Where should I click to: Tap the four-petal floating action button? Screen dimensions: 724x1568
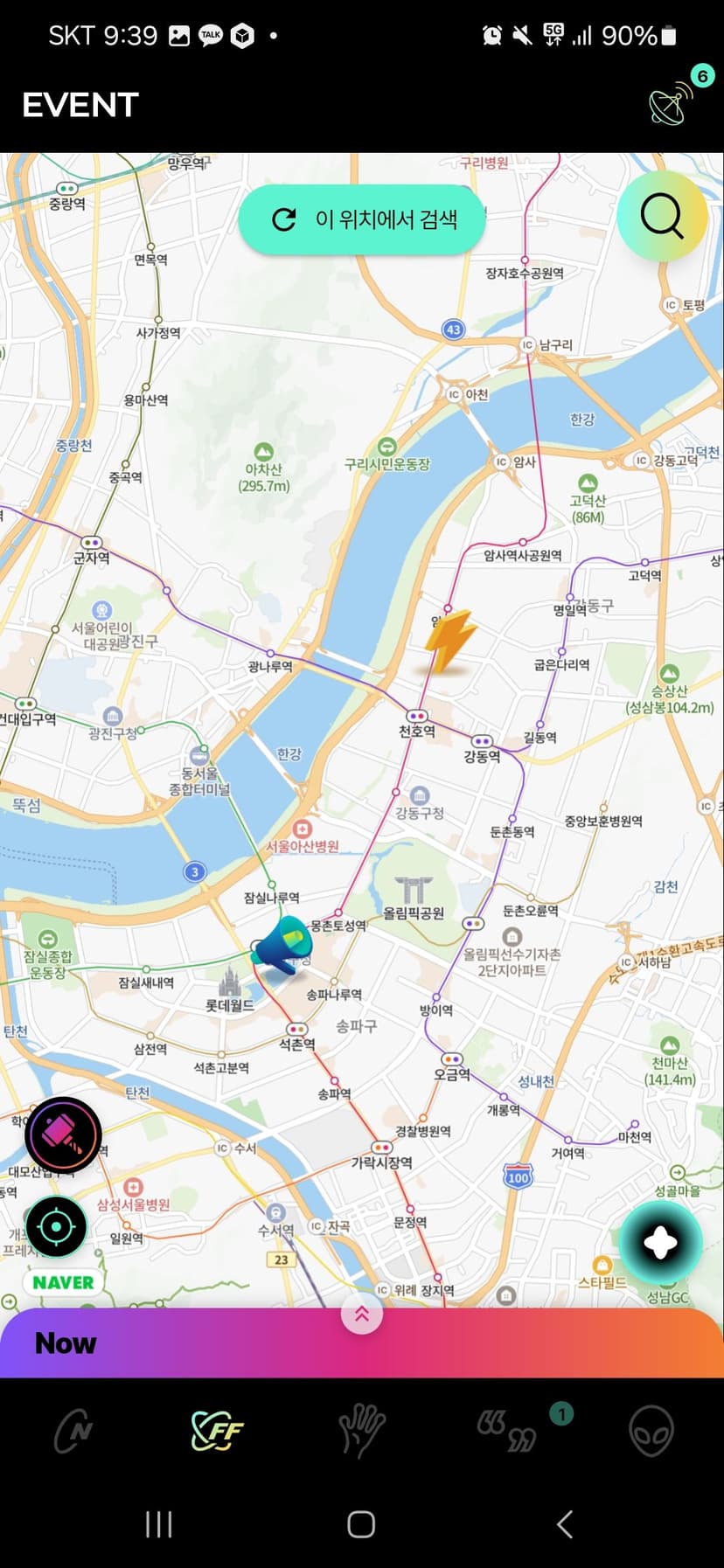(661, 1242)
